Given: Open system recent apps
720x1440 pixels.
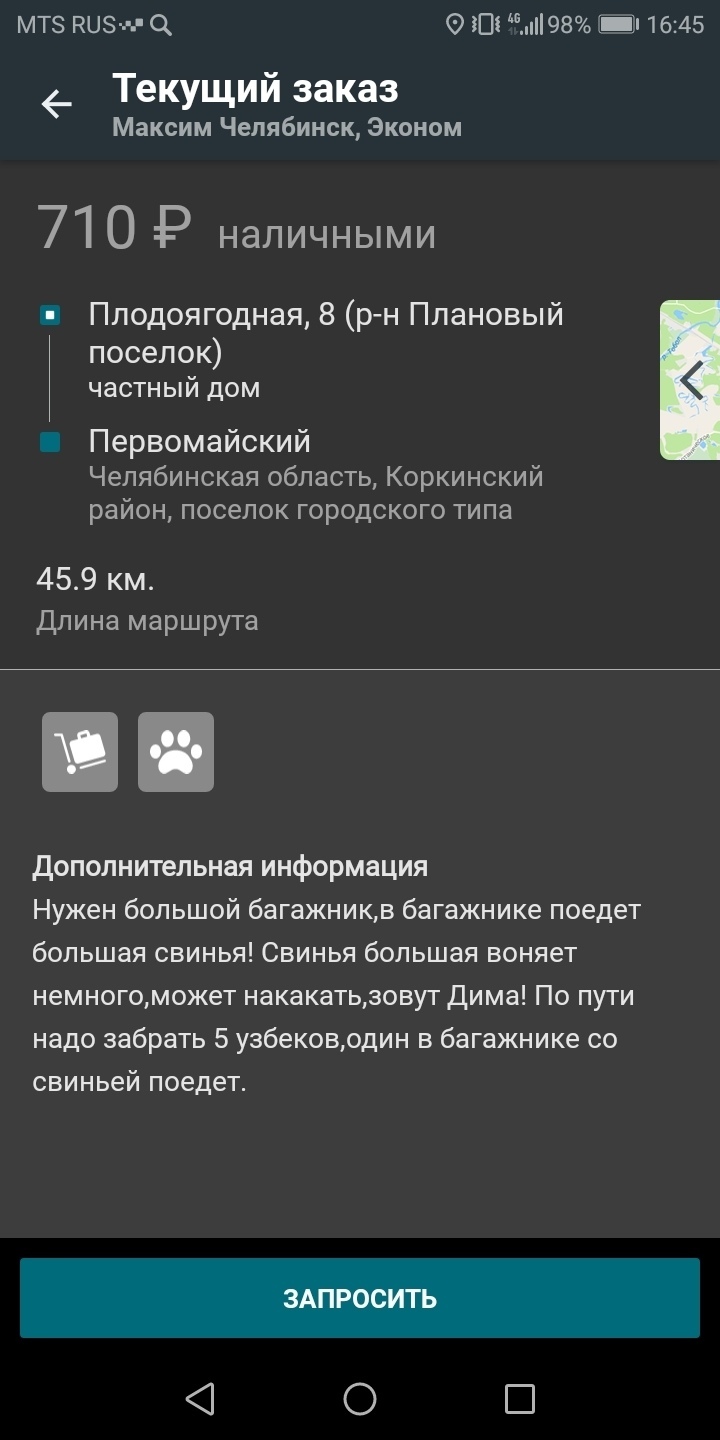Looking at the screenshot, I should (519, 1398).
